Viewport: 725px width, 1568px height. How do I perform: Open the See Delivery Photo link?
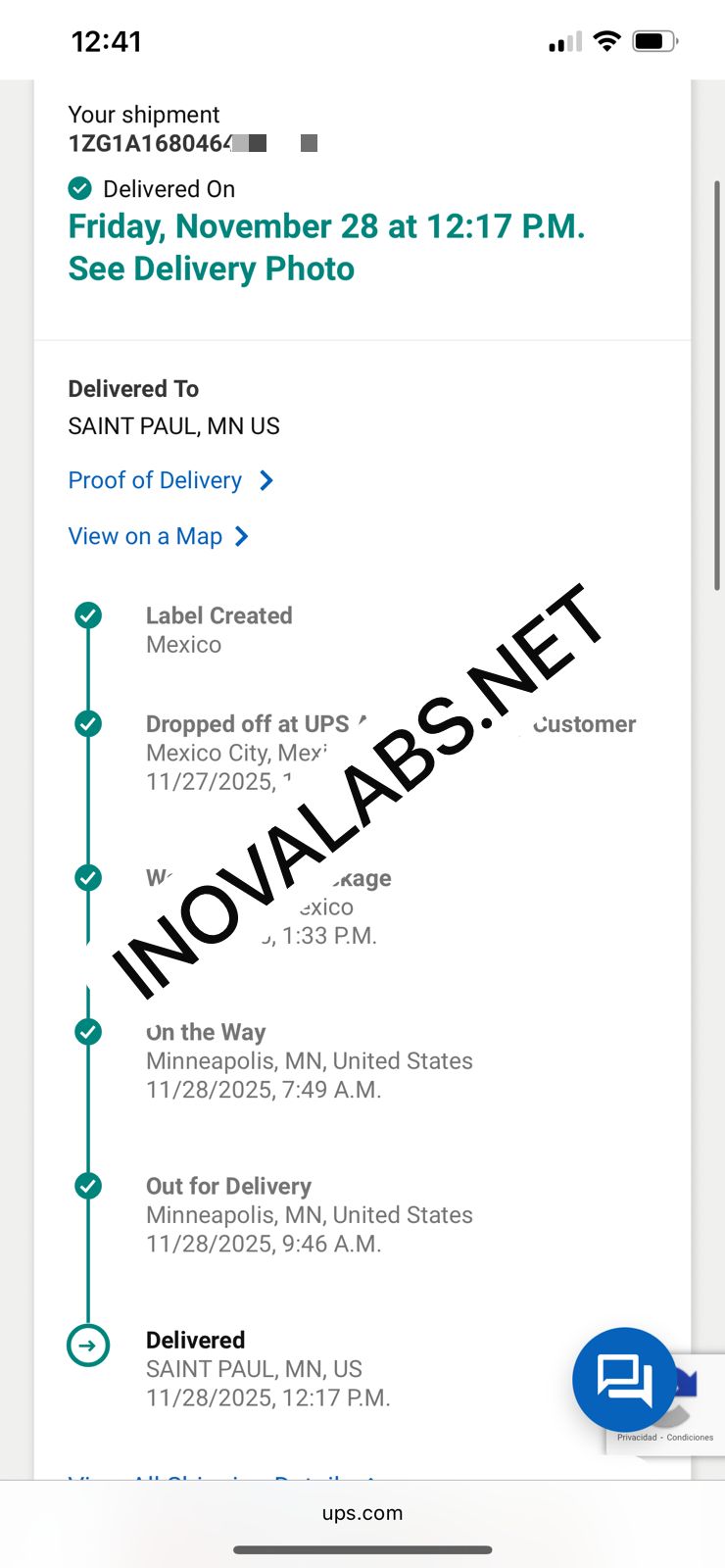211,269
